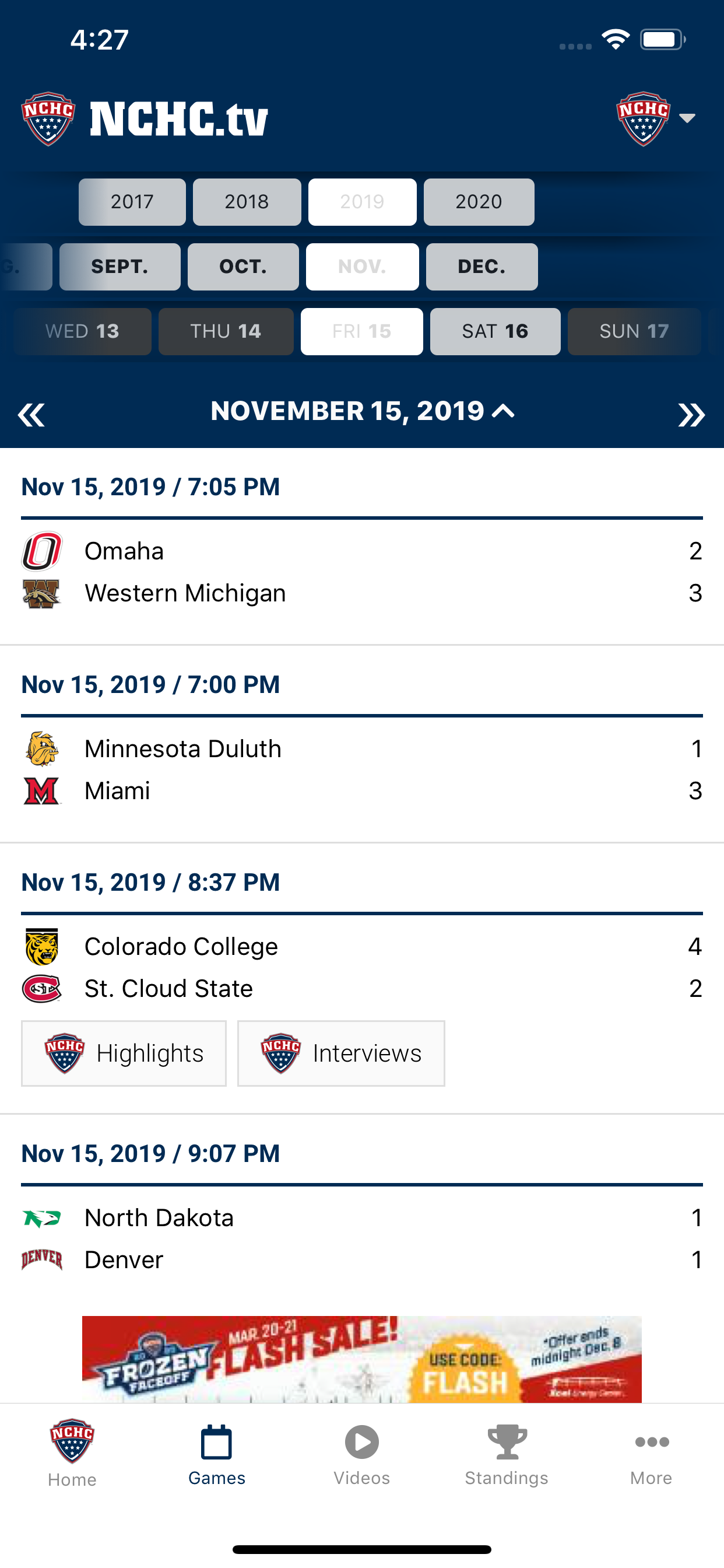The width and height of the screenshot is (724, 1568).
Task: Open Interviews for Colorado College vs St. Cloud
Action: click(340, 1053)
